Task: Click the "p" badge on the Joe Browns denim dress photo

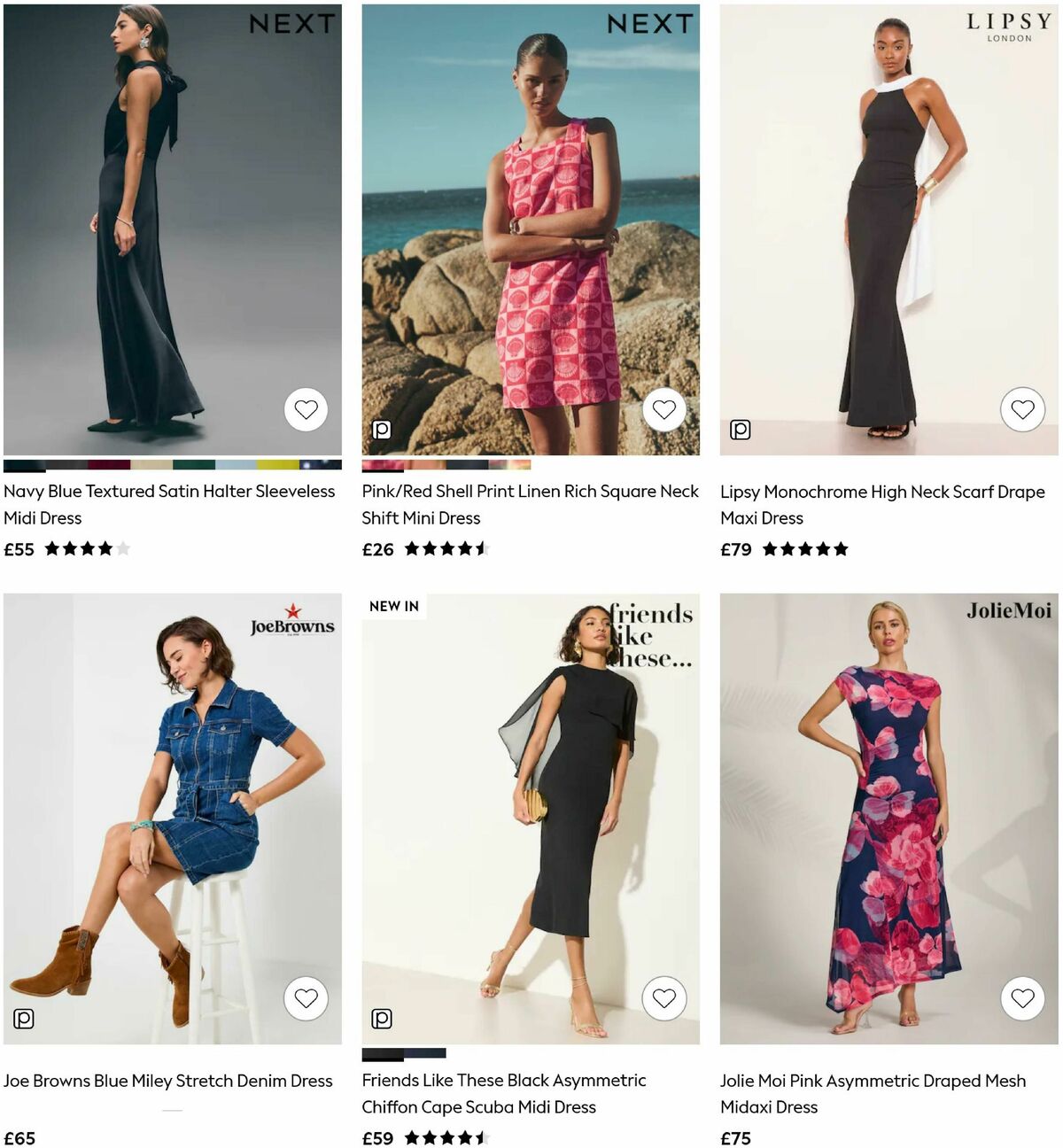Action: click(x=23, y=1019)
